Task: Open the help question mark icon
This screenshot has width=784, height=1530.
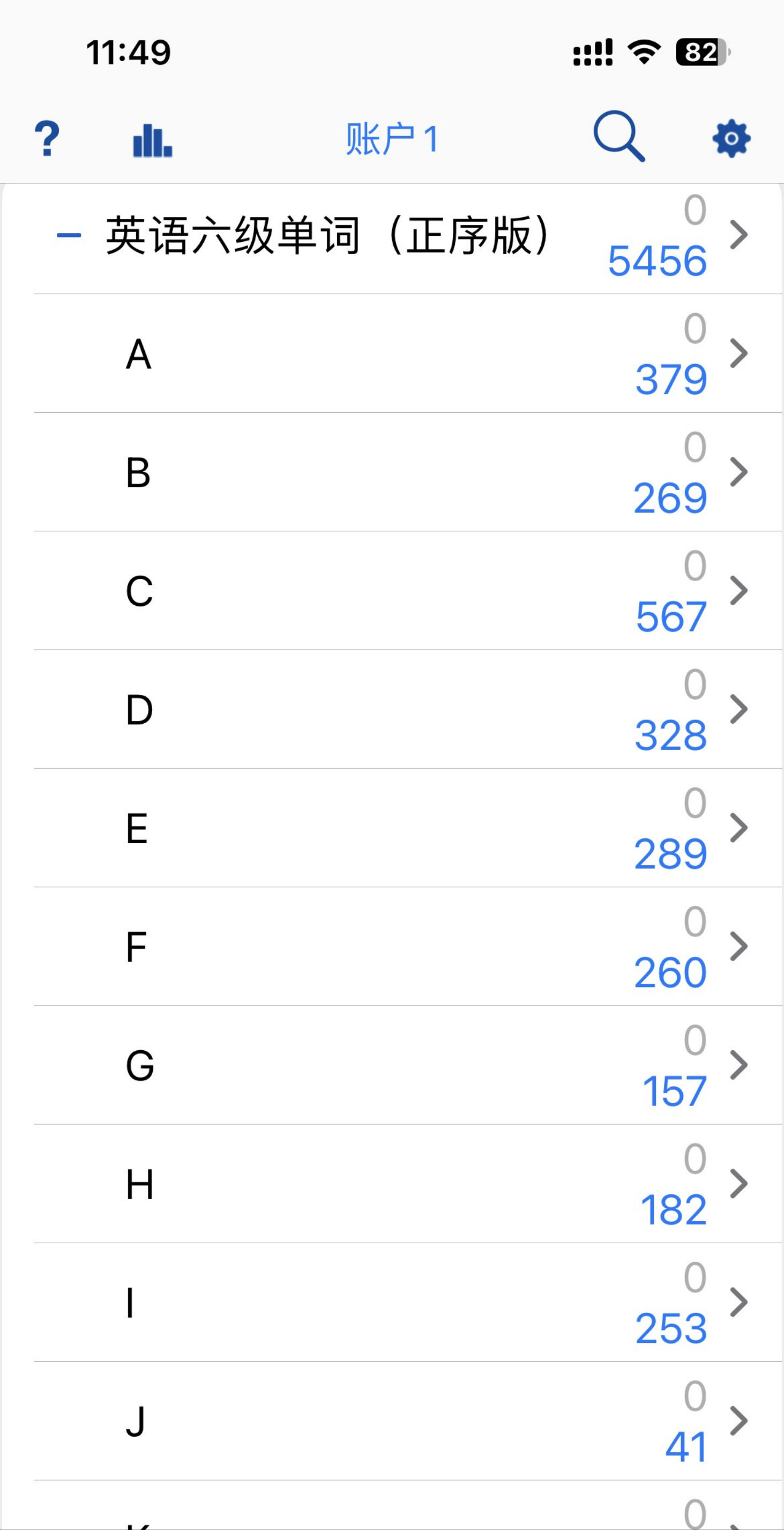Action: click(47, 138)
